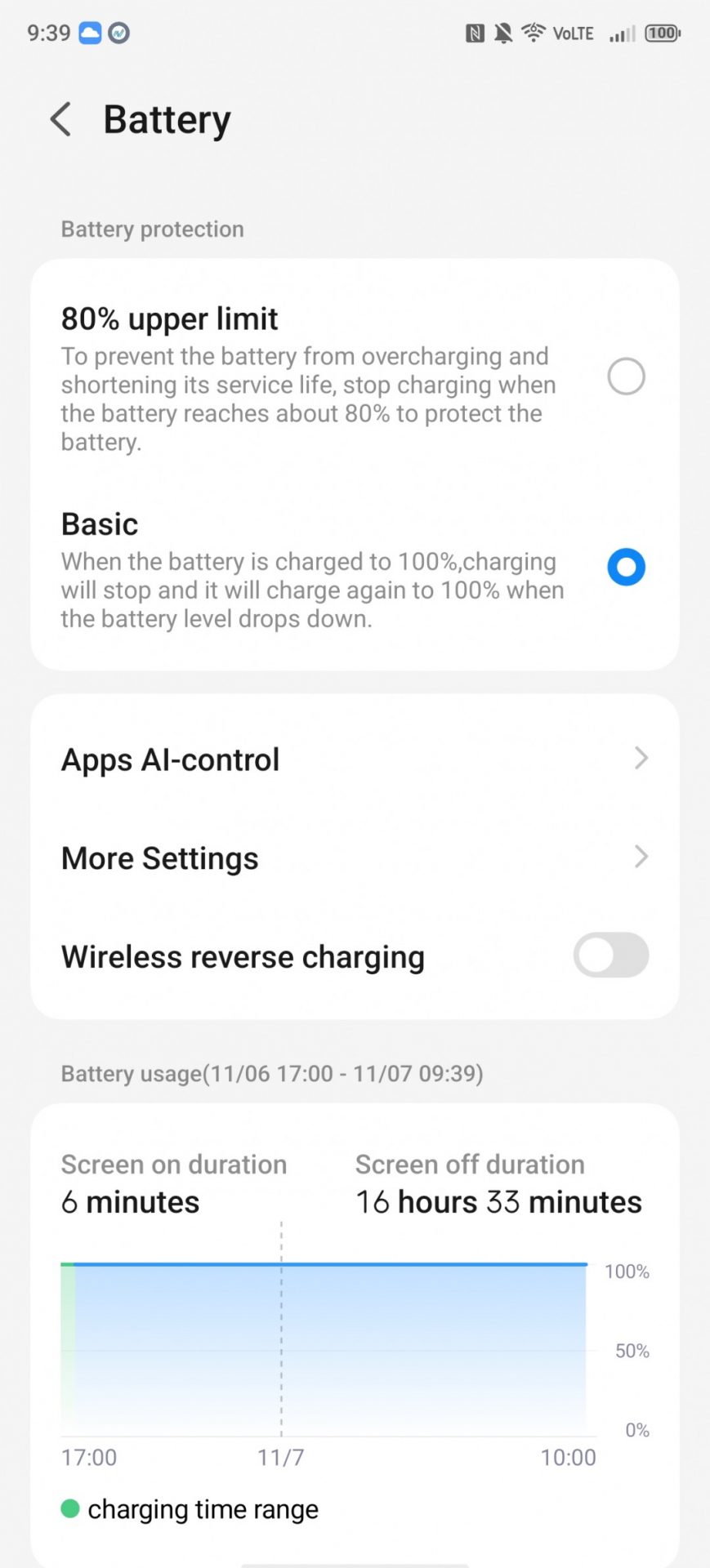This screenshot has width=710, height=1568.
Task: Open Apps AI-control
Action: tap(355, 759)
